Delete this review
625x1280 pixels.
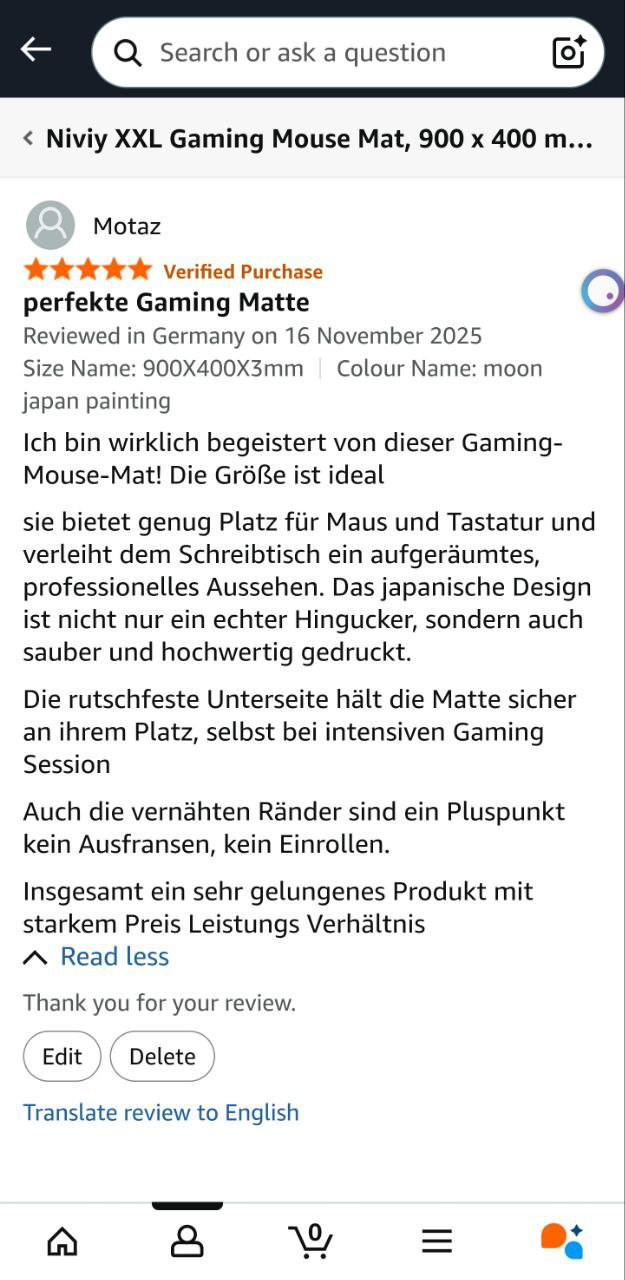[x=162, y=1056]
